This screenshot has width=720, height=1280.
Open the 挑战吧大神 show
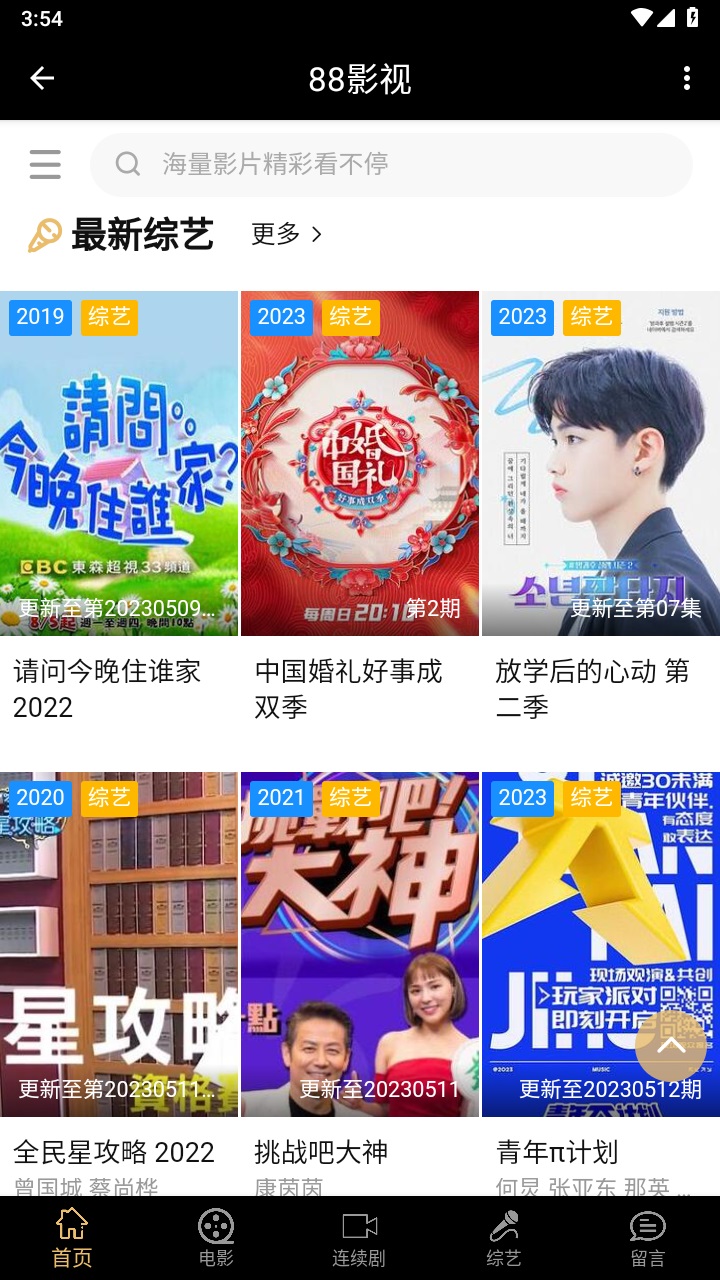[x=360, y=944]
